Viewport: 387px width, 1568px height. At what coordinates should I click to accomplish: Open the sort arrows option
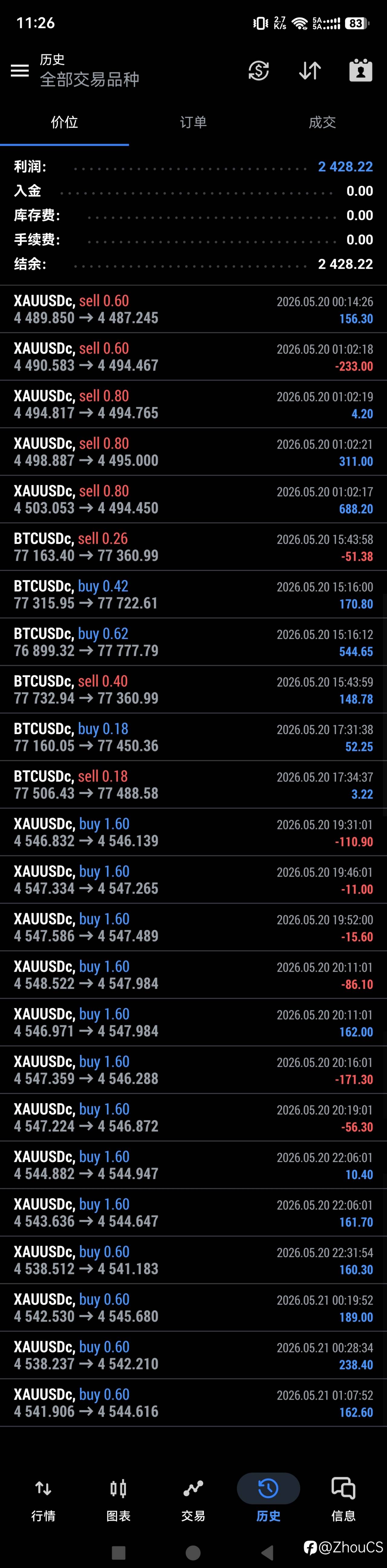310,71
